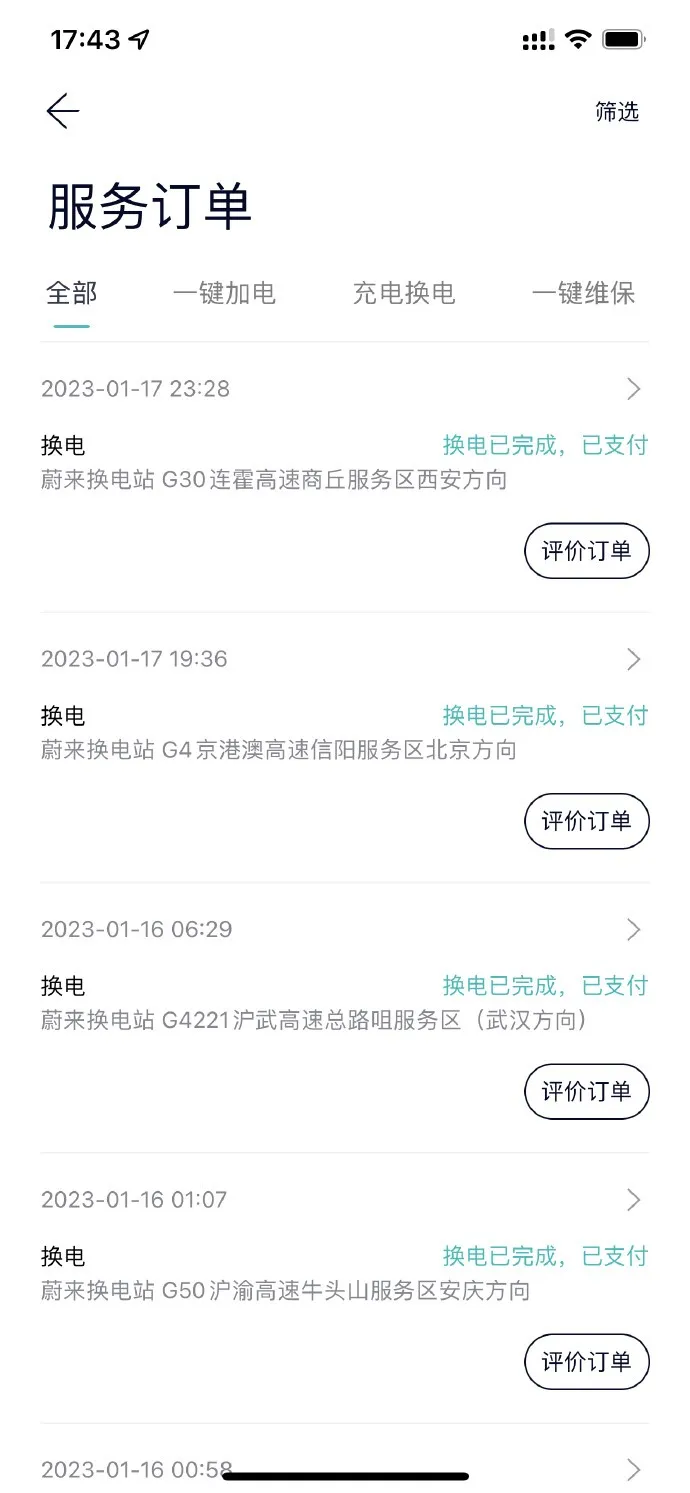Rate the 牛头山服务区 battery swap order
The image size is (690, 1493).
[586, 1361]
